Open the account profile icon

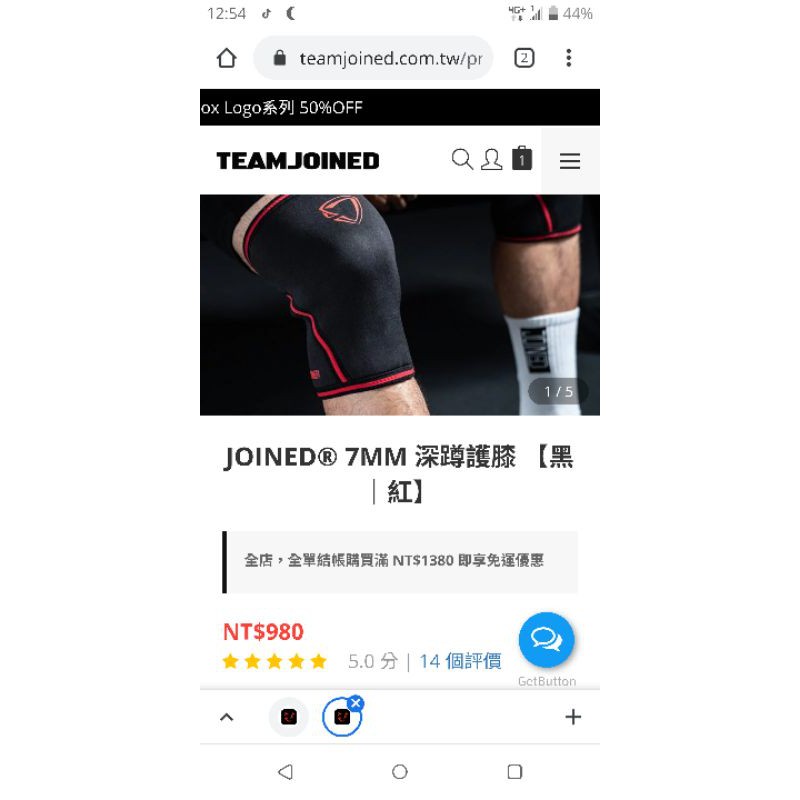[x=491, y=160]
